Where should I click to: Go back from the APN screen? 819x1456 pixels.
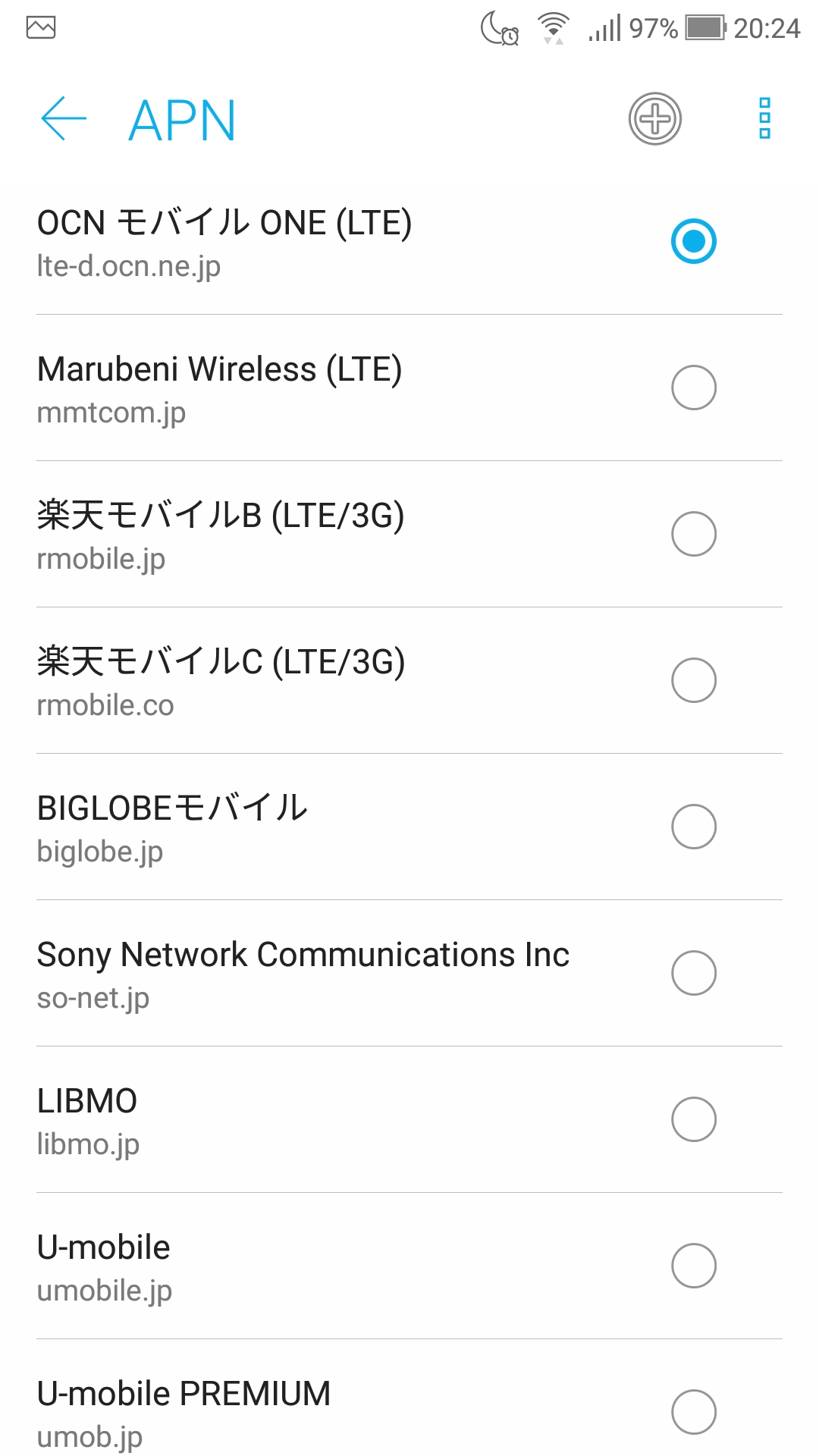64,119
